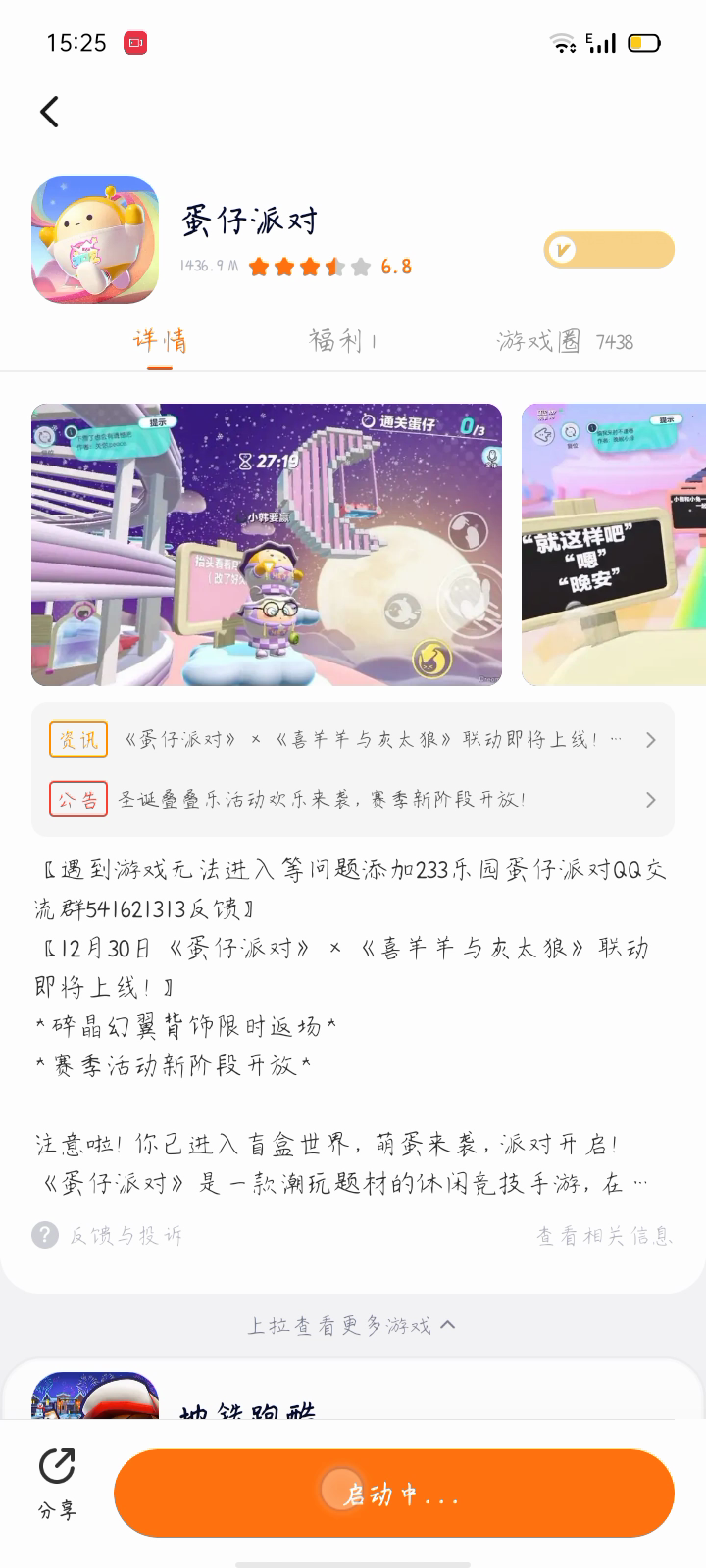Select the 详情 tab
706x1568 pixels.
click(160, 341)
